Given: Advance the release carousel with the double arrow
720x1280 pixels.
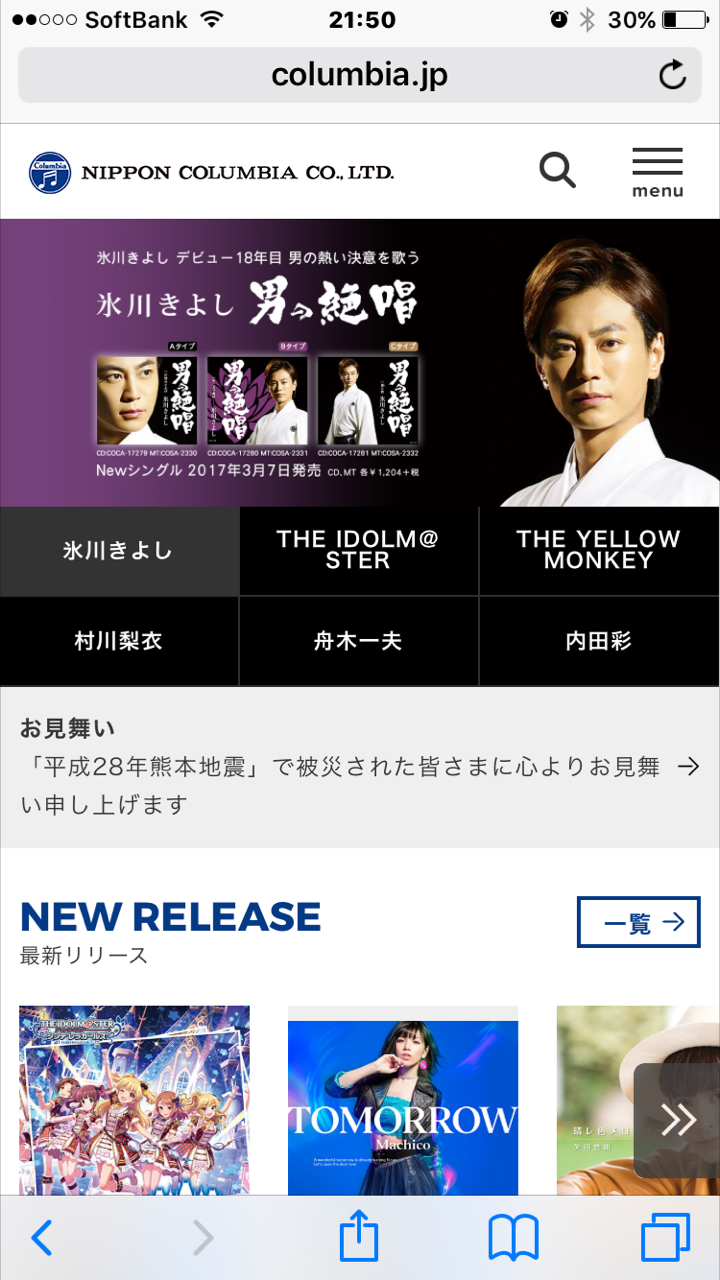Looking at the screenshot, I should pos(677,1120).
